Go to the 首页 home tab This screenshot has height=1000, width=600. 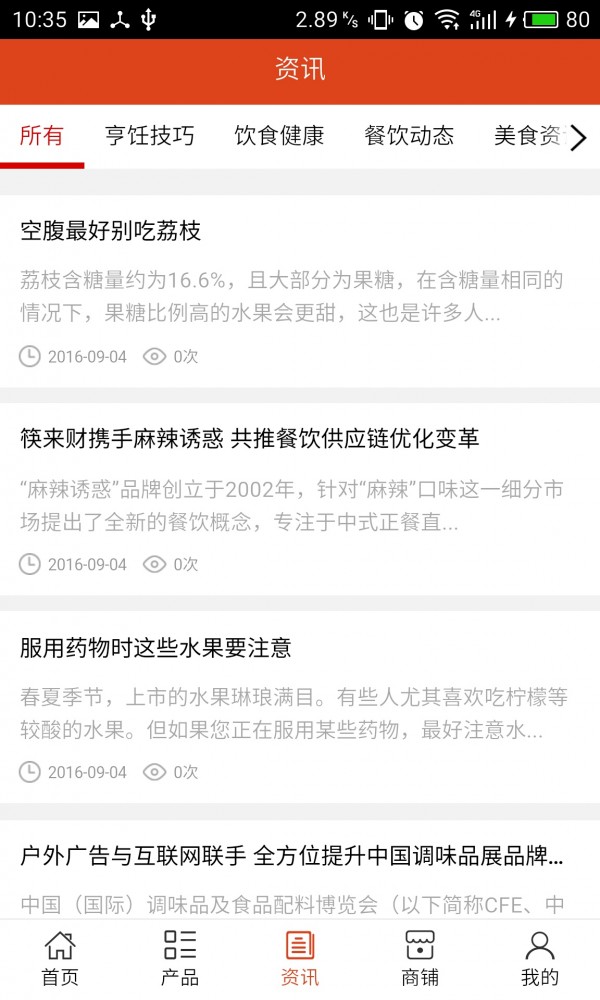[60, 959]
